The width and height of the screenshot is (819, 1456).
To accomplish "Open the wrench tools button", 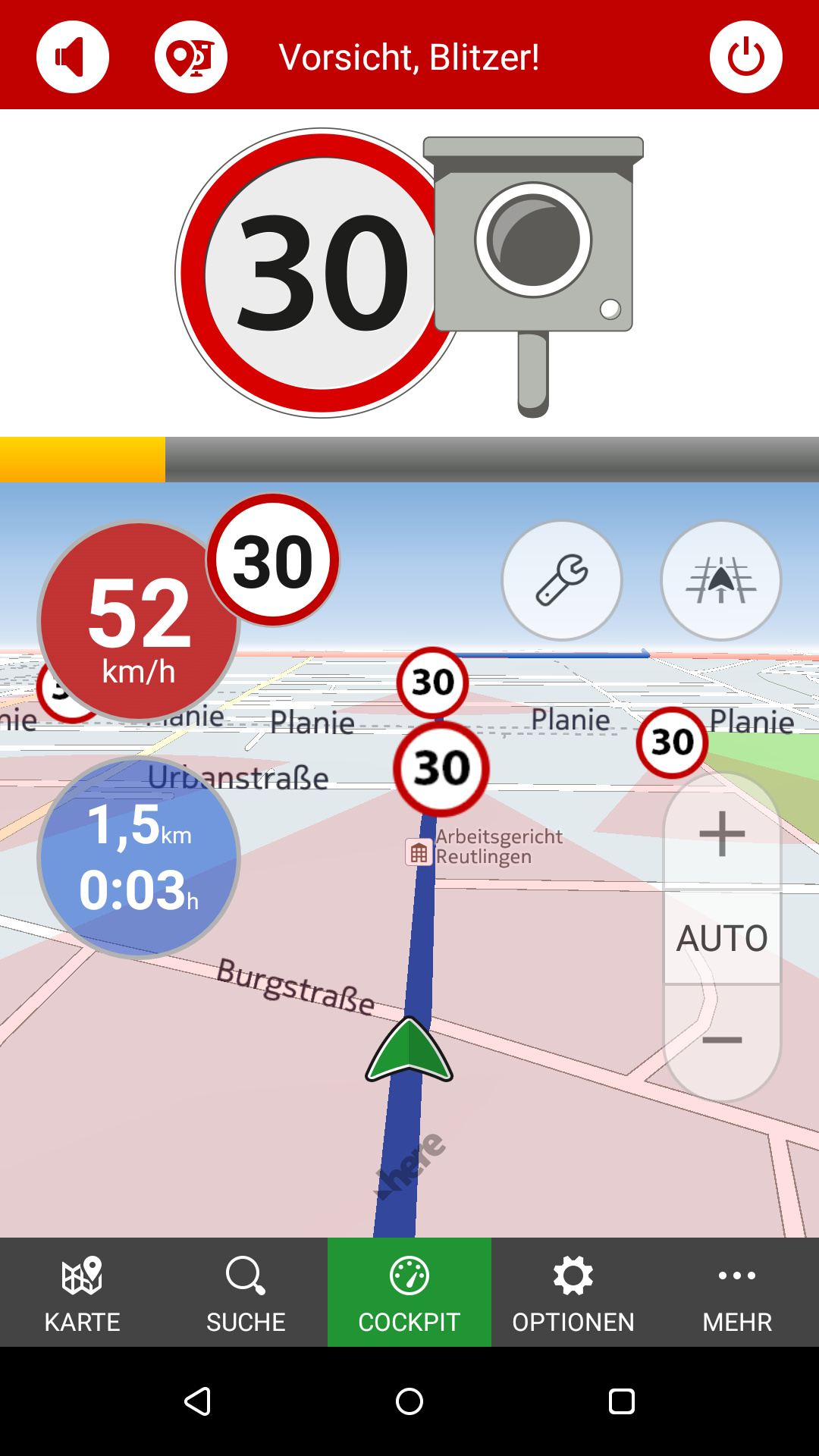I will click(562, 580).
